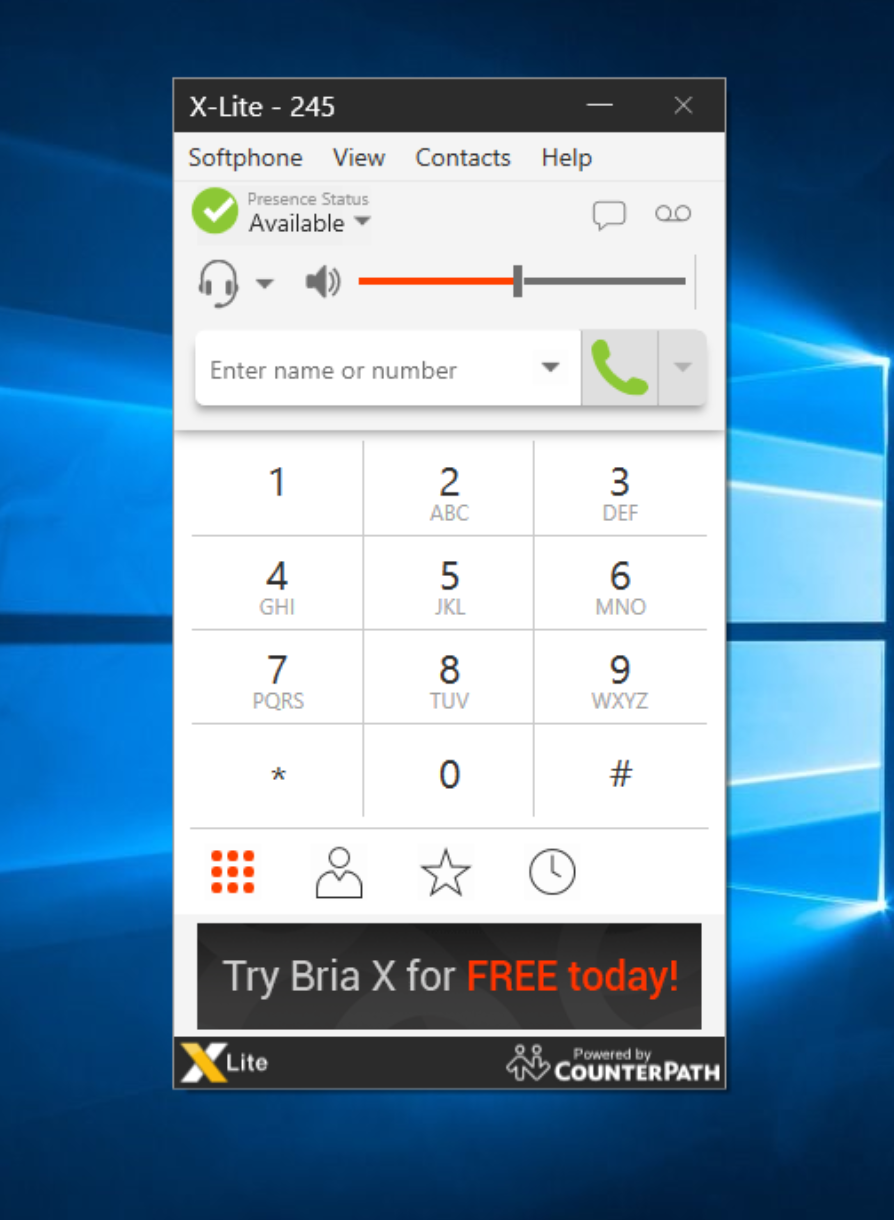Open the Help menu
894x1220 pixels.
coord(566,158)
